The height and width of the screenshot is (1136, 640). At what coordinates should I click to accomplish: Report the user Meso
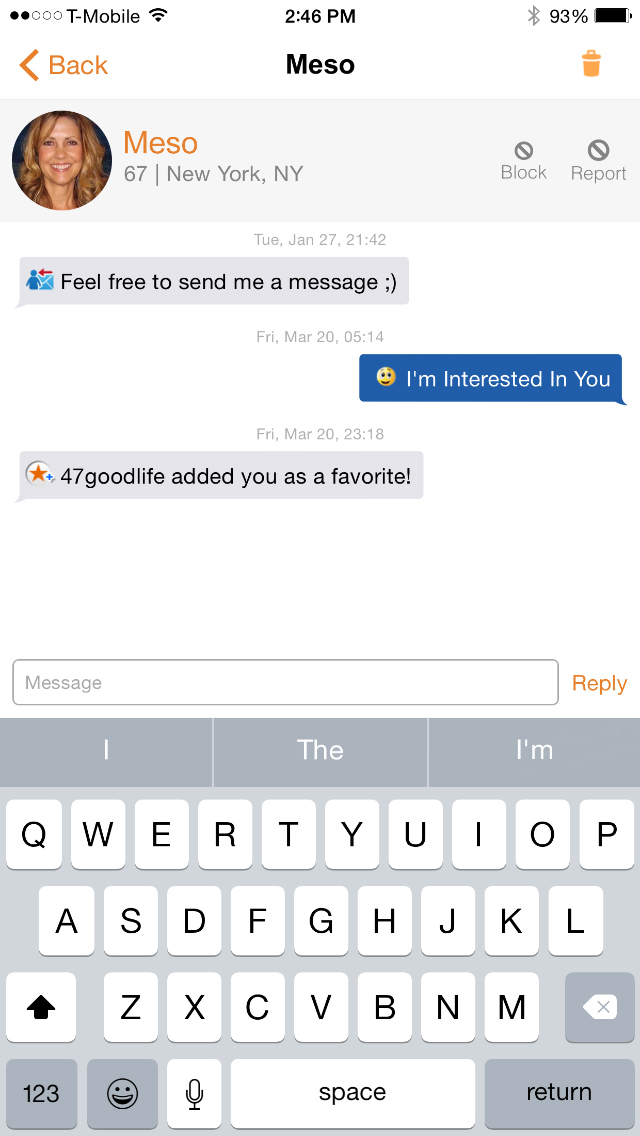(598, 161)
